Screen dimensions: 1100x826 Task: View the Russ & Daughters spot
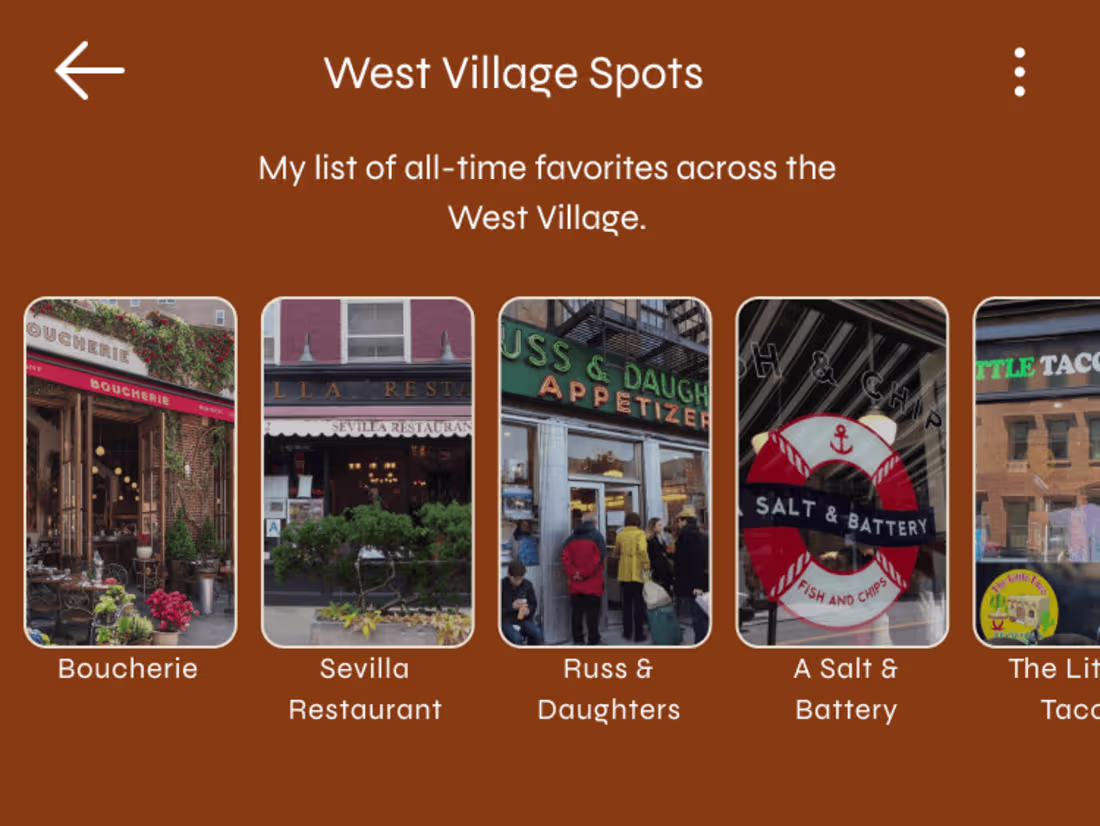pyautogui.click(x=605, y=472)
